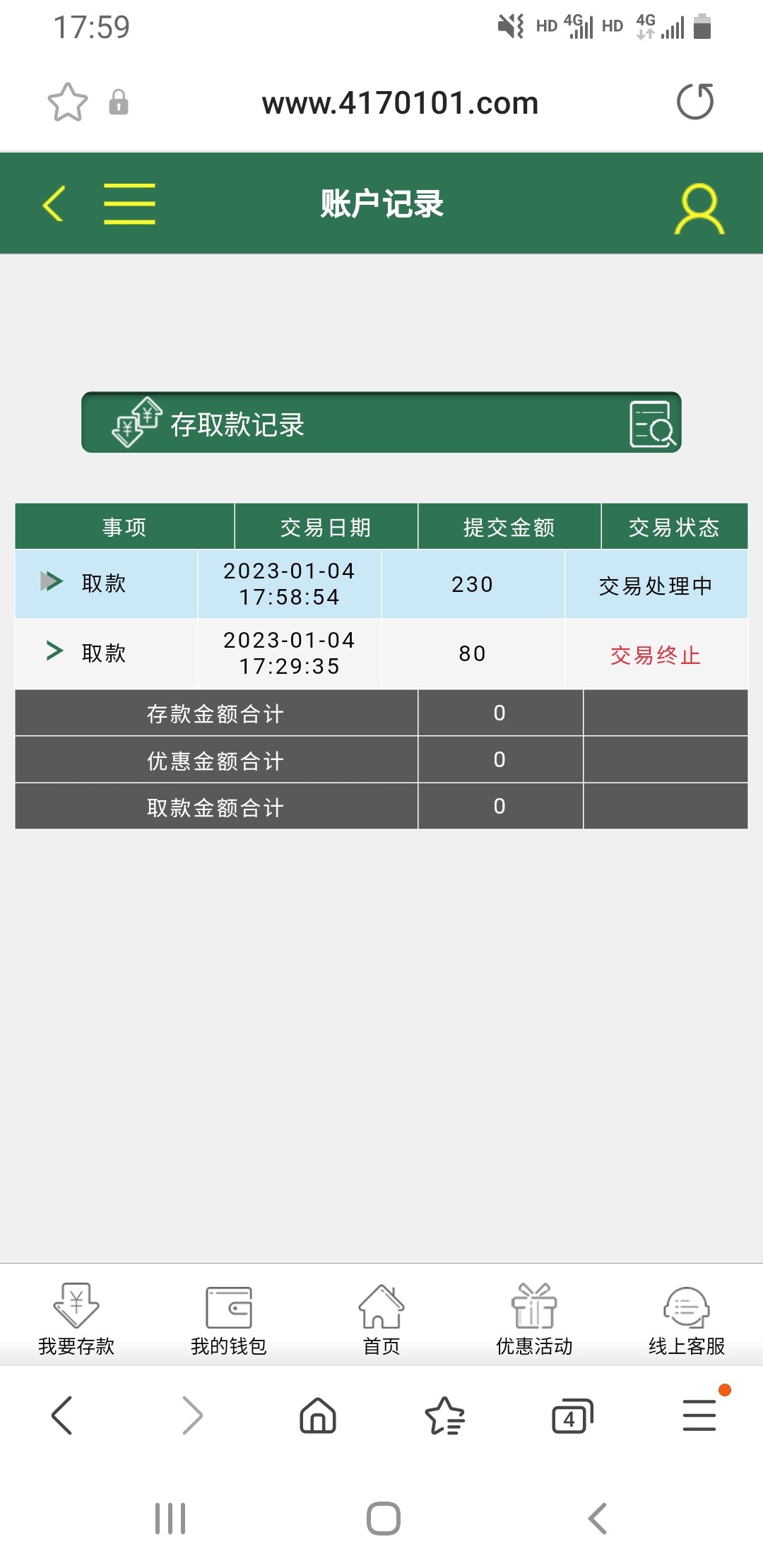The height and width of the screenshot is (1568, 763).
Task: Open the hamburger menu icon
Action: tap(129, 203)
